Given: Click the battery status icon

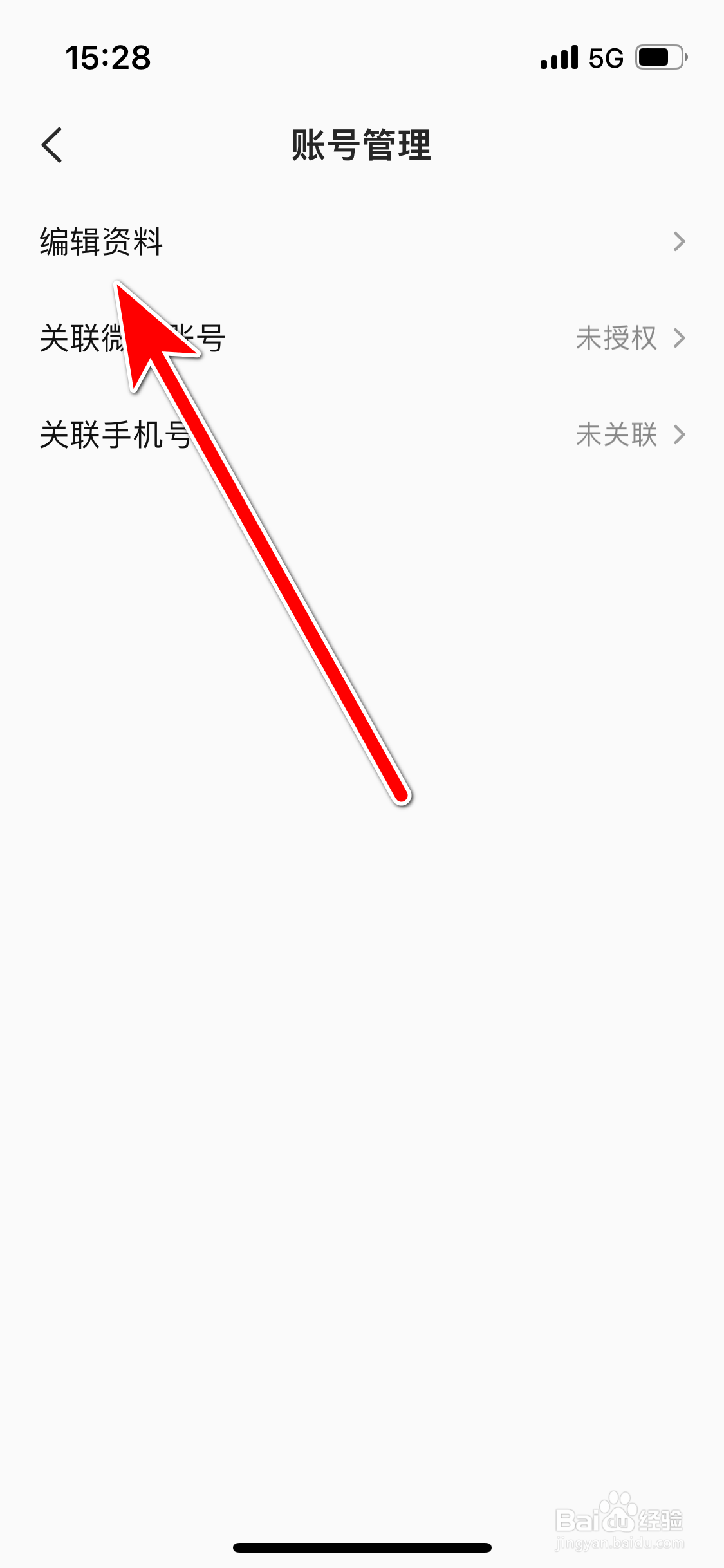Looking at the screenshot, I should [658, 57].
